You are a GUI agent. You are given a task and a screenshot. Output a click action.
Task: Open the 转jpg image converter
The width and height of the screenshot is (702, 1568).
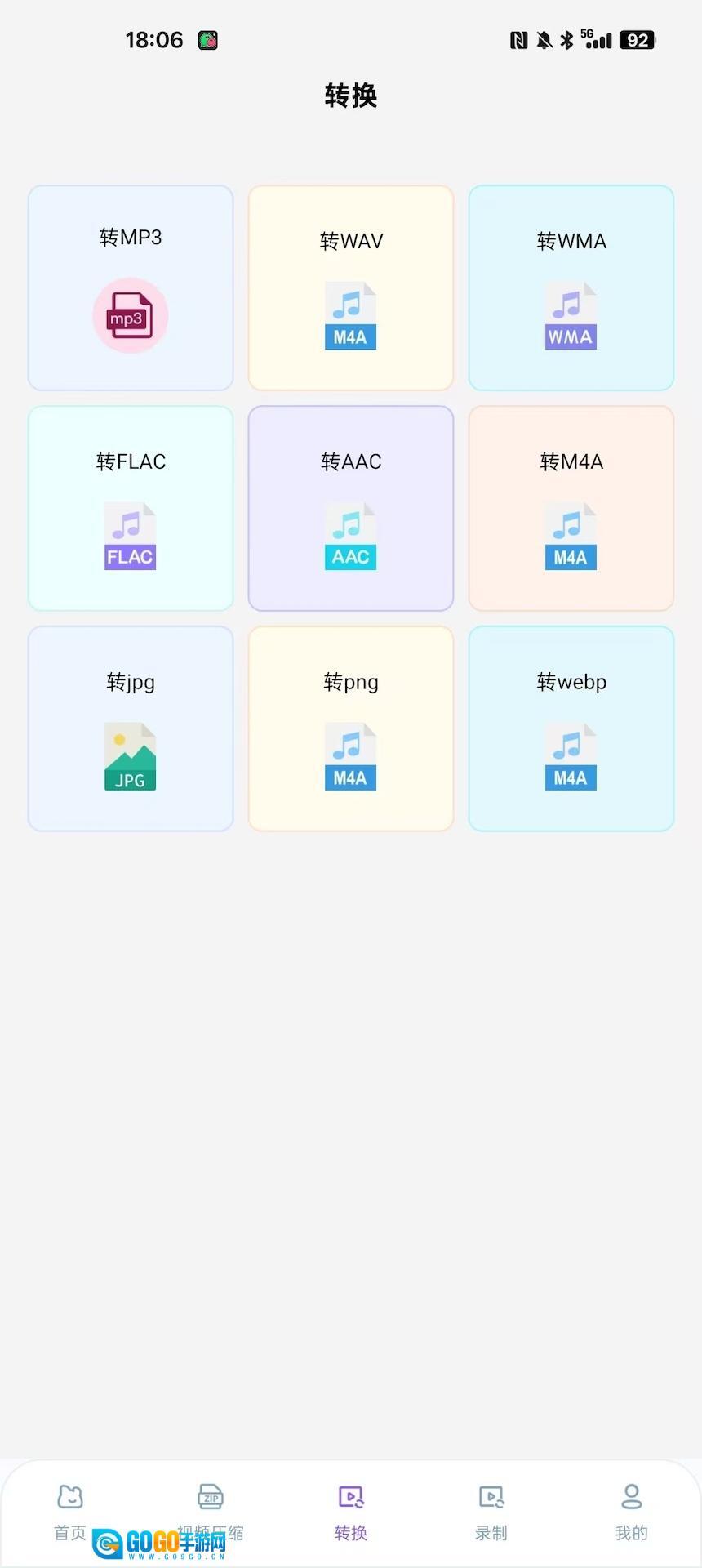tap(131, 728)
